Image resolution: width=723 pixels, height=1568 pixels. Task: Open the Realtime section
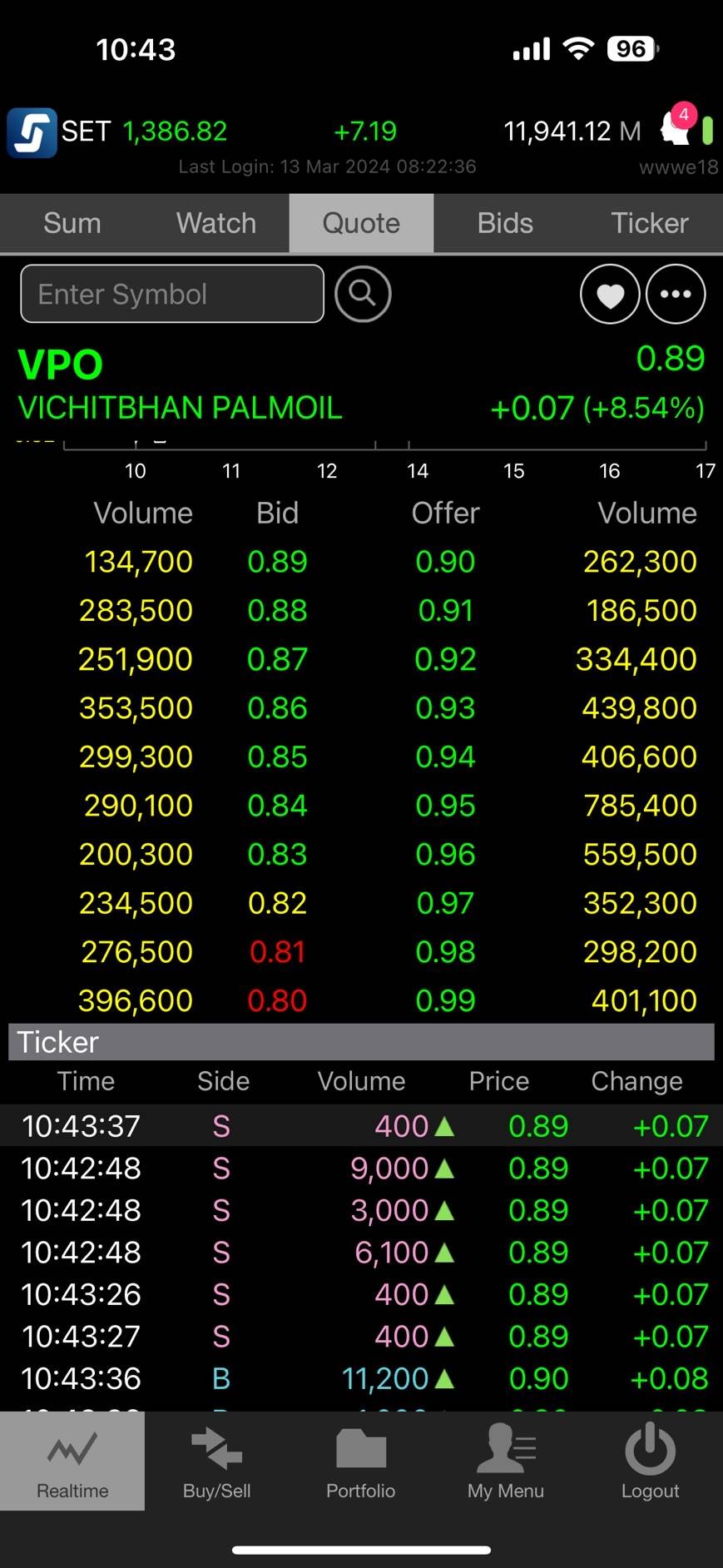[72, 1461]
